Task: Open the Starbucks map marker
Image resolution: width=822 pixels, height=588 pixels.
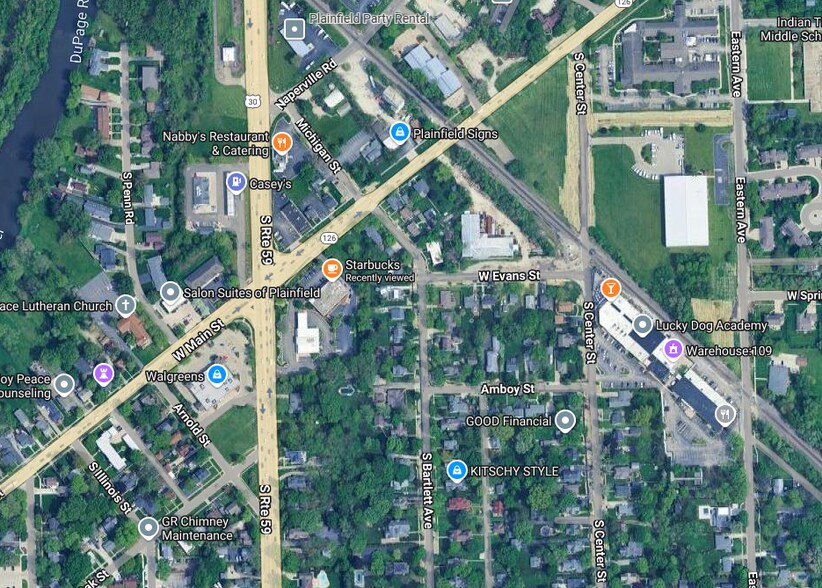Action: pyautogui.click(x=332, y=268)
